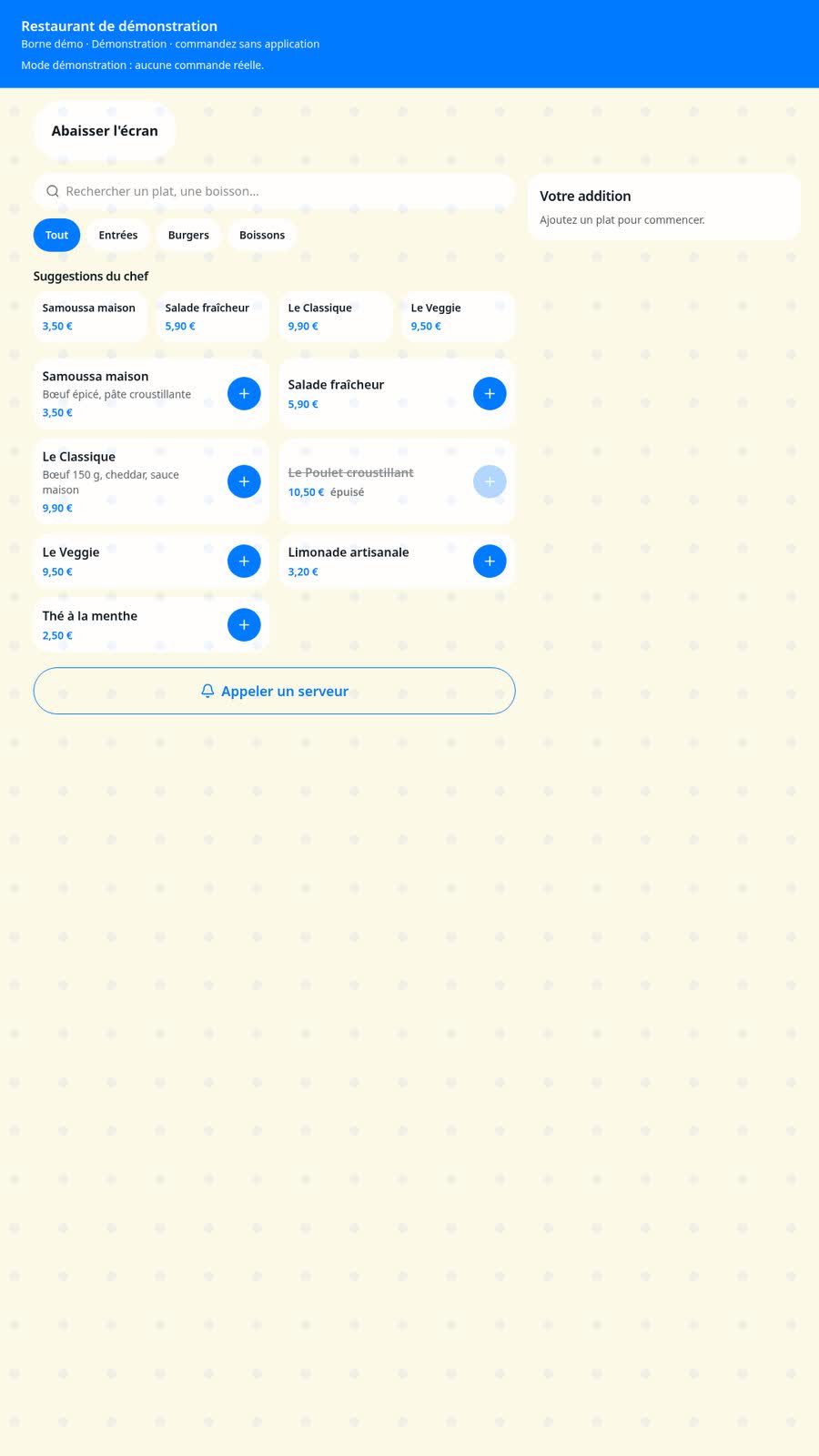Select Le Veggie suggestion card
This screenshot has width=819, height=1456.
[x=459, y=317]
